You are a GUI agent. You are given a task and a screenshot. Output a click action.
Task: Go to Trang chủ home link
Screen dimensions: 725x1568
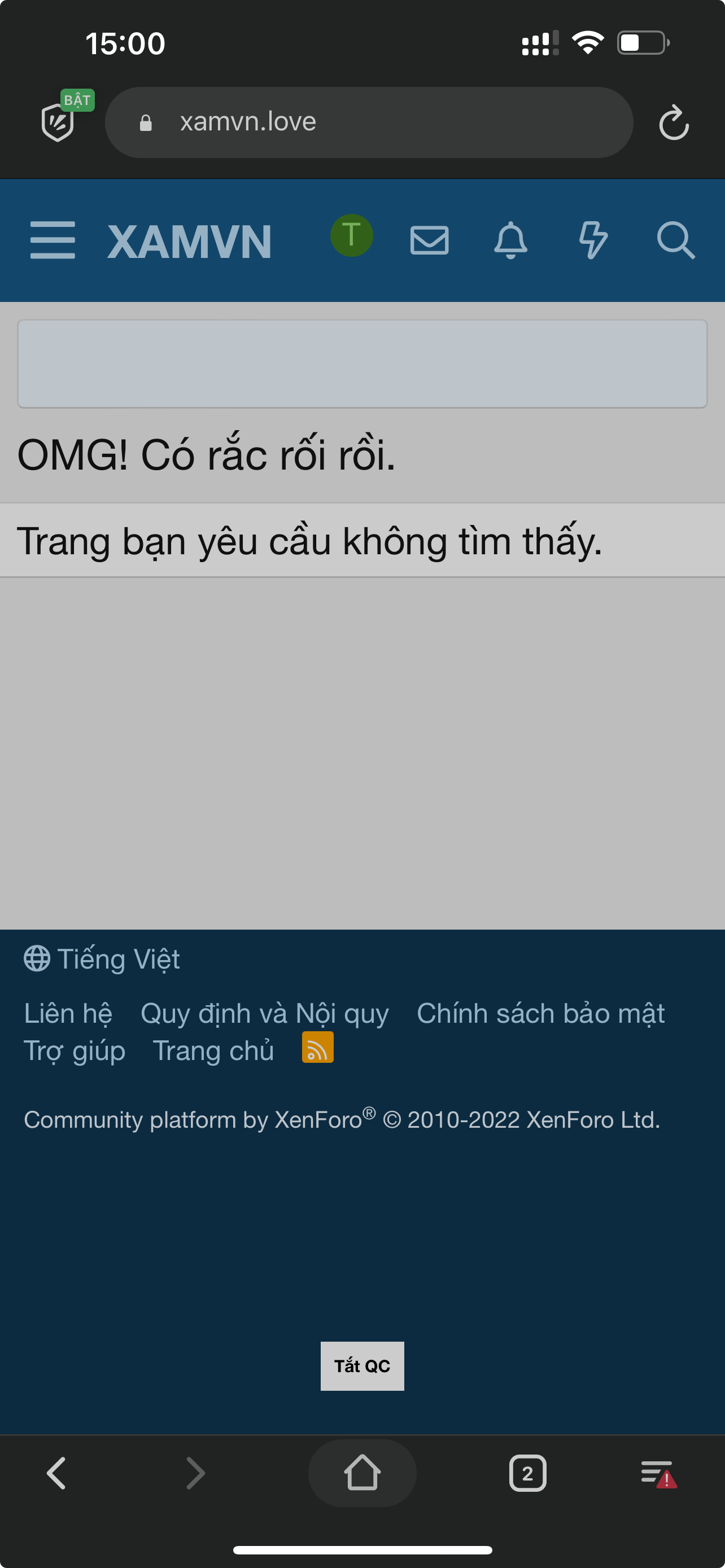pyautogui.click(x=213, y=1051)
